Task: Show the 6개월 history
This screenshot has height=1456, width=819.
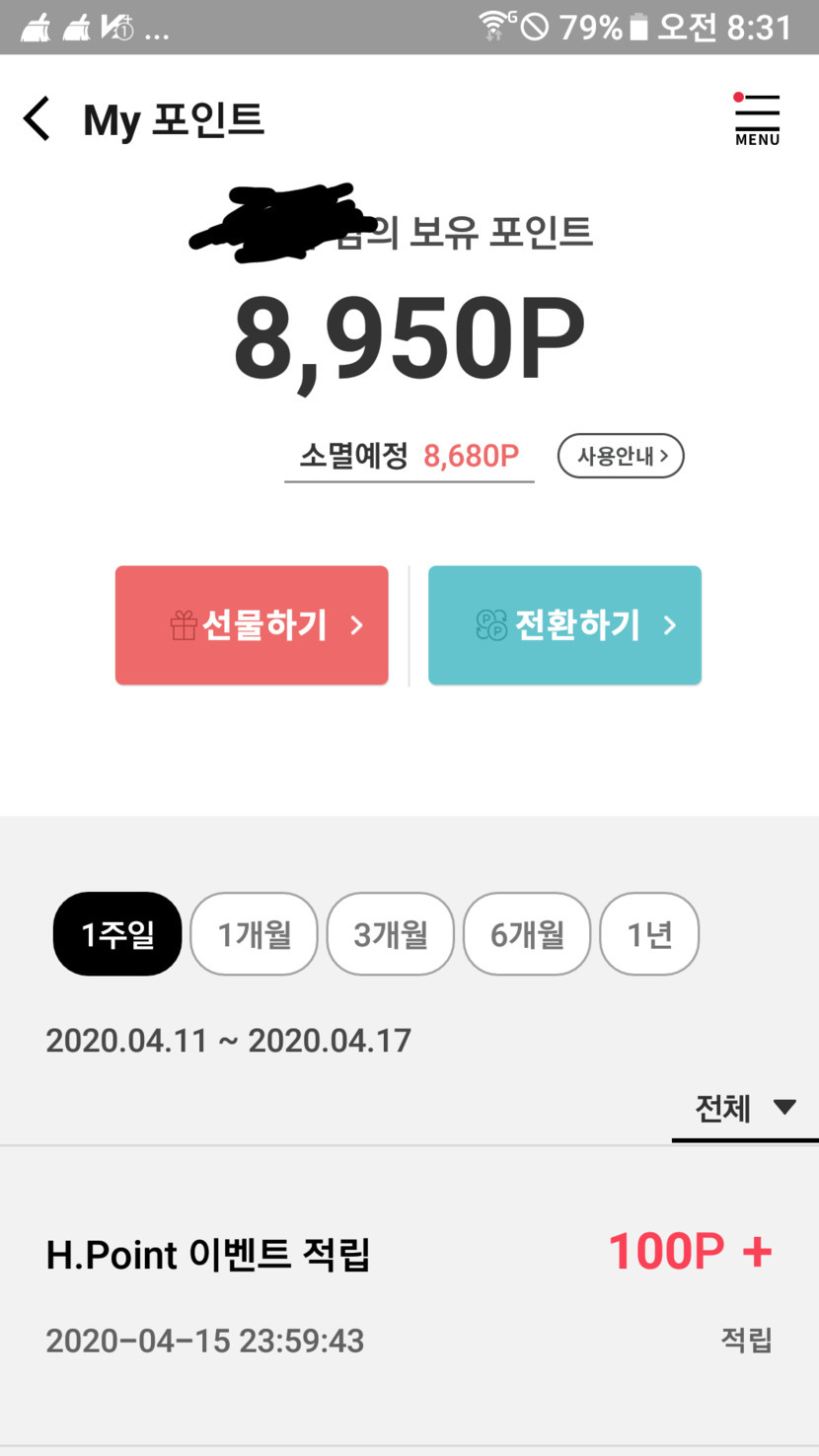Action: click(526, 934)
